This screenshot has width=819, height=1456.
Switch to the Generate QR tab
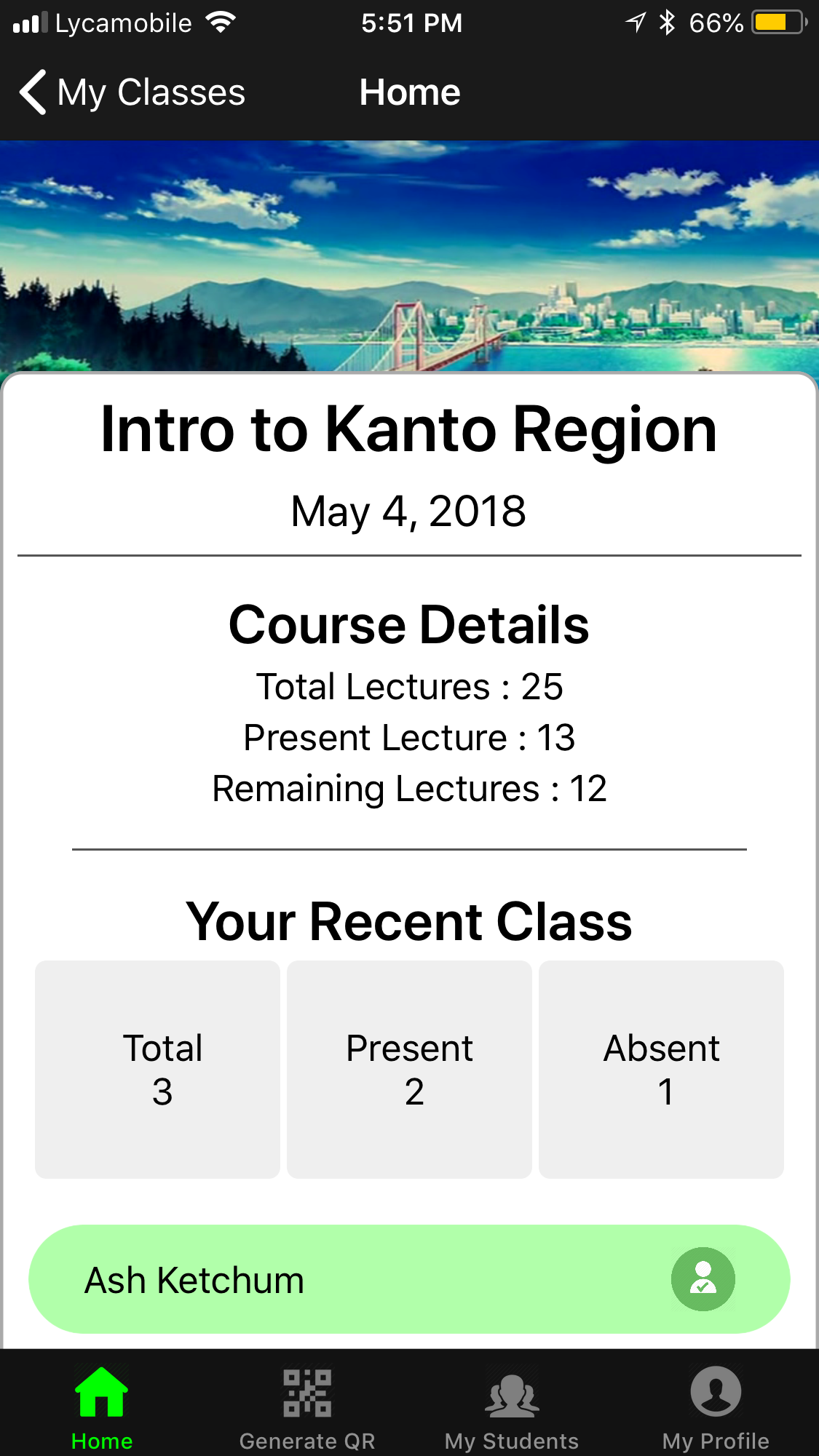(x=307, y=1408)
